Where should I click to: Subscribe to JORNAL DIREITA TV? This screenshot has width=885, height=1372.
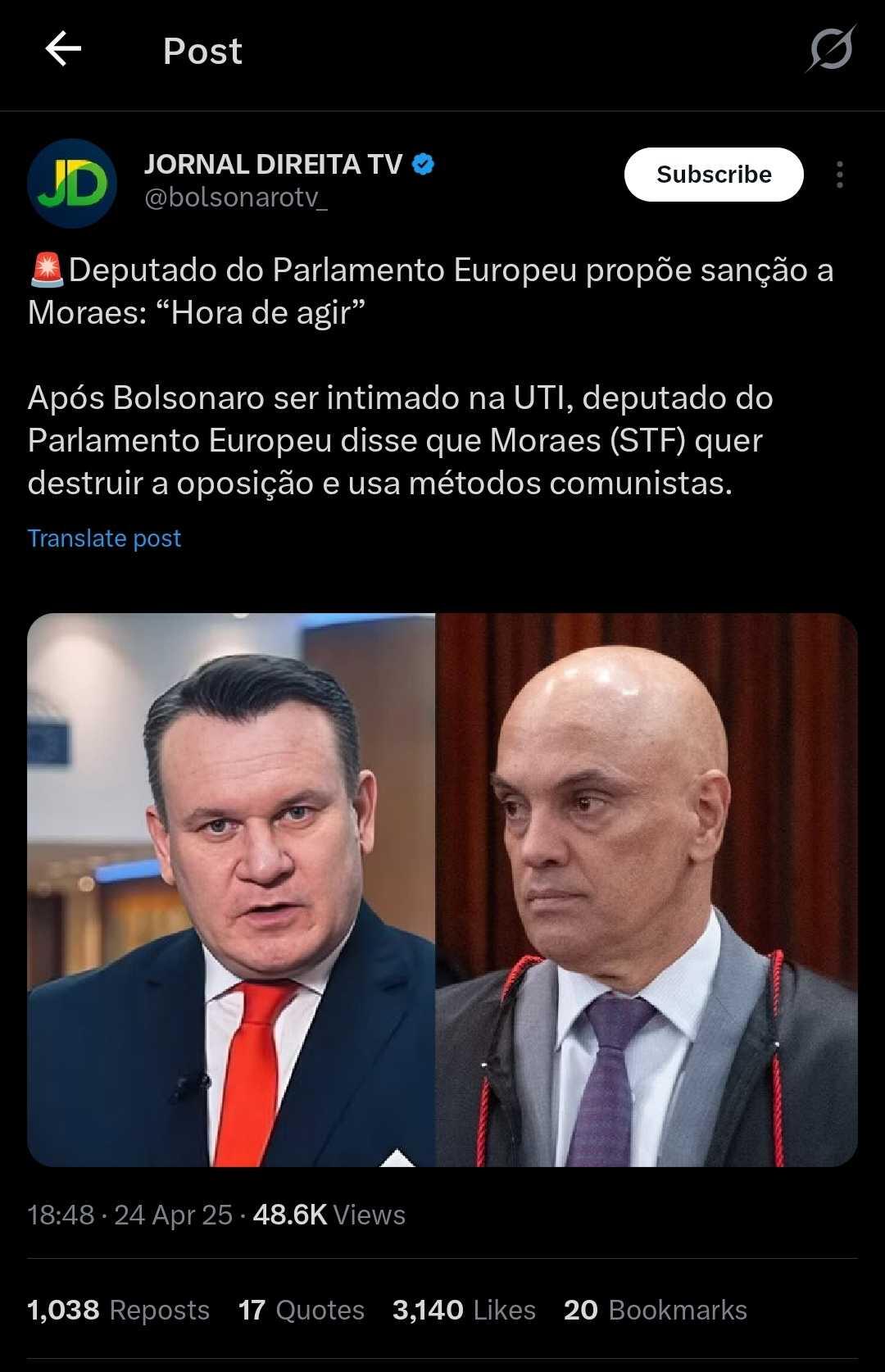[713, 175]
